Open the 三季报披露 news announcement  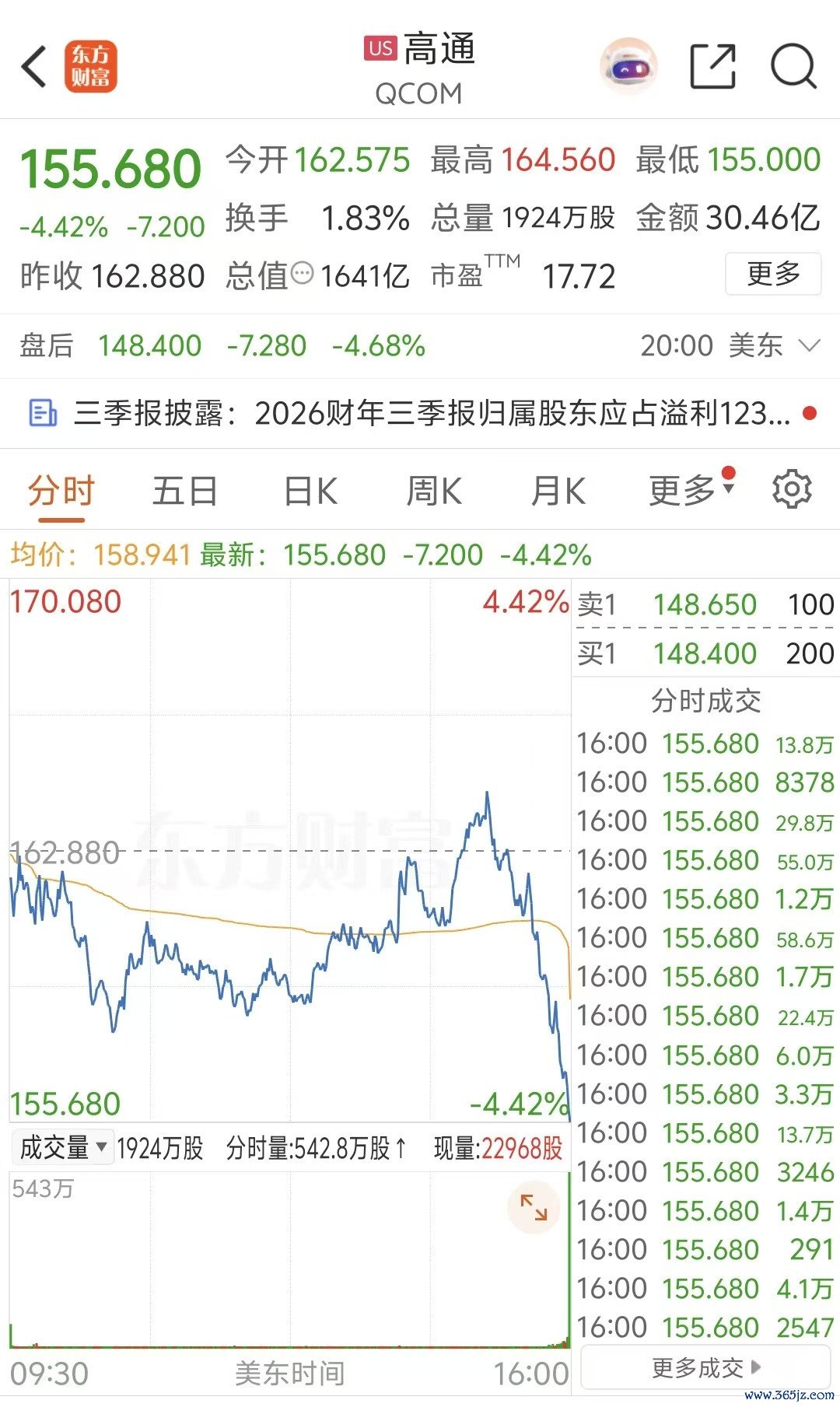point(420,414)
